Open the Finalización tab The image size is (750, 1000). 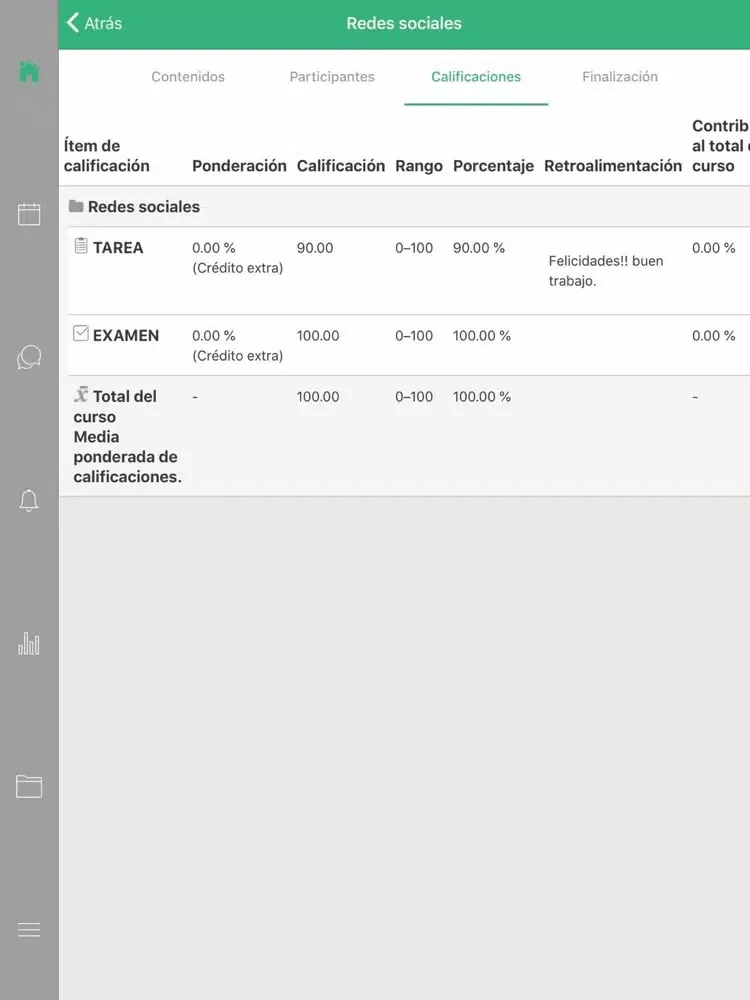click(620, 77)
